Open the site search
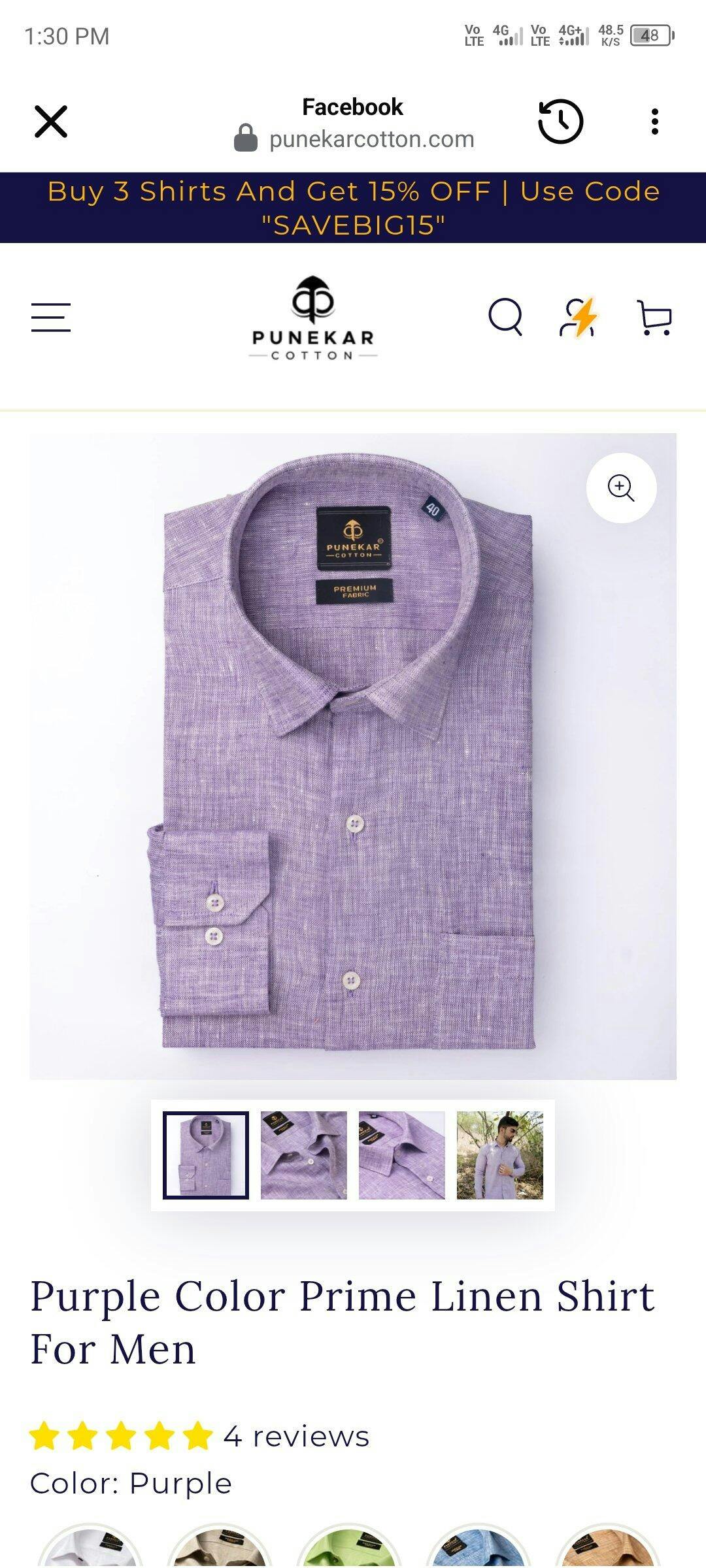The image size is (706, 1568). point(505,318)
